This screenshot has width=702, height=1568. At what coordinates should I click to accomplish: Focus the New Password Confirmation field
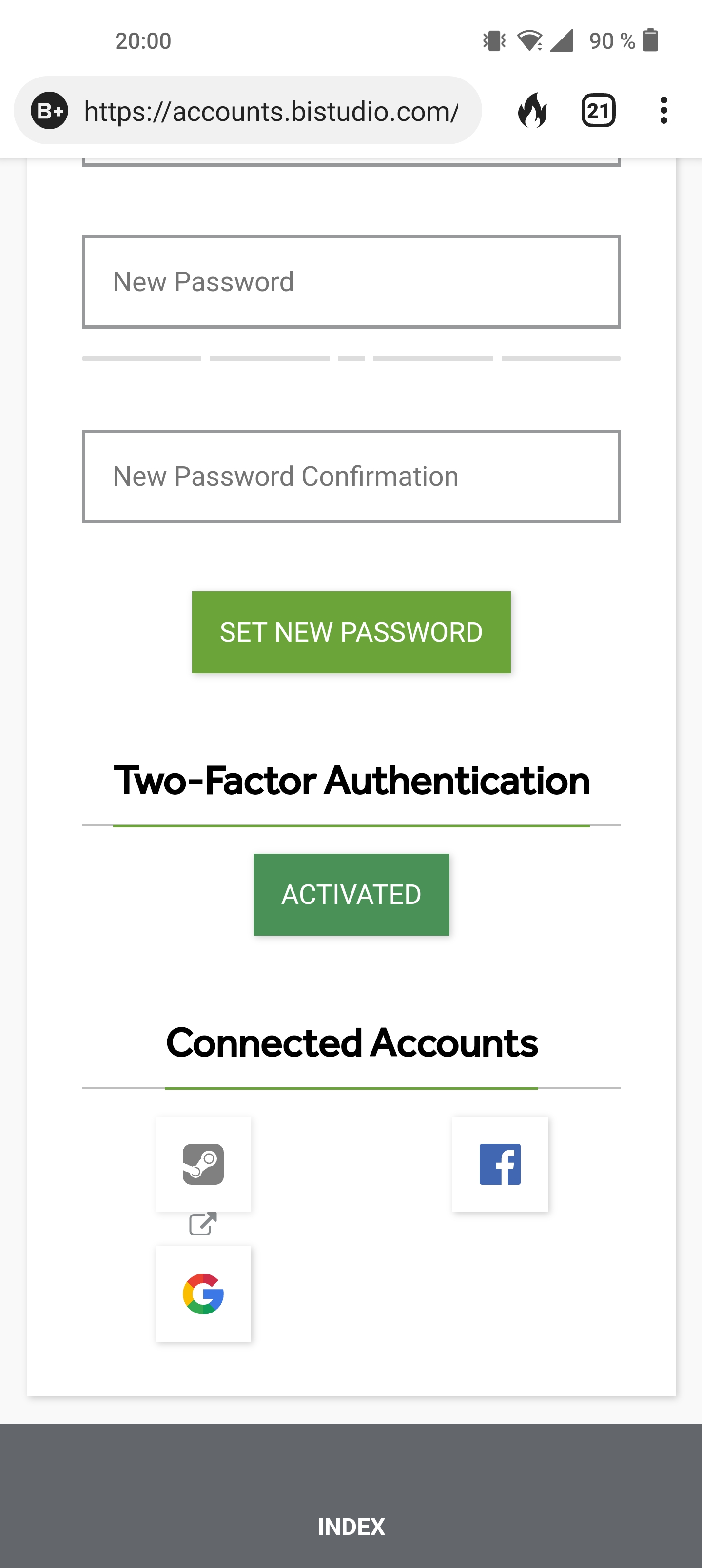[x=351, y=477]
